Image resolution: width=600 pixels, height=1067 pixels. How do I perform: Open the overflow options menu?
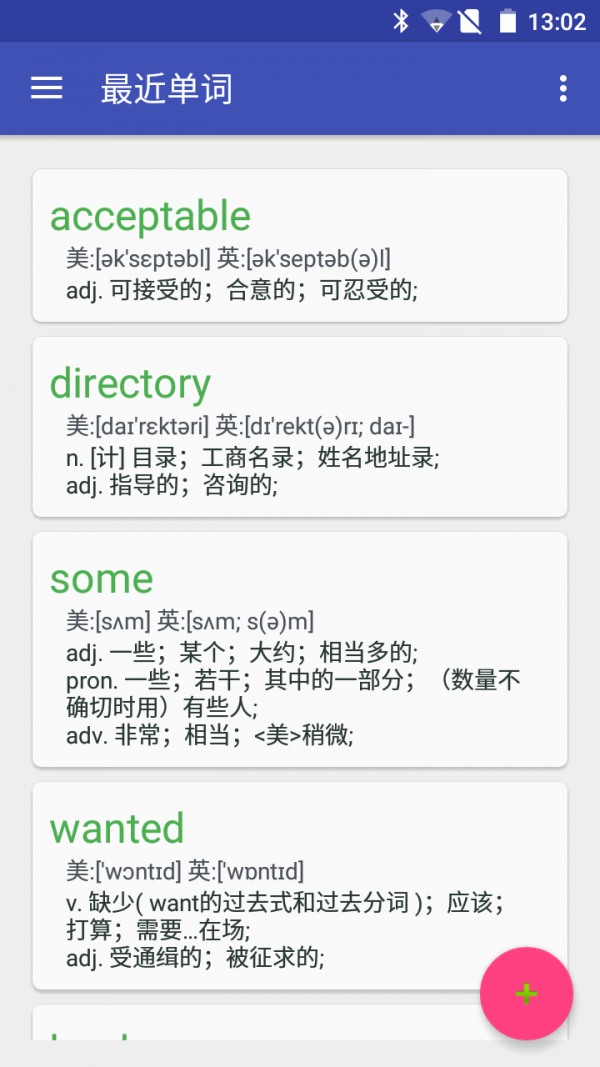(563, 88)
